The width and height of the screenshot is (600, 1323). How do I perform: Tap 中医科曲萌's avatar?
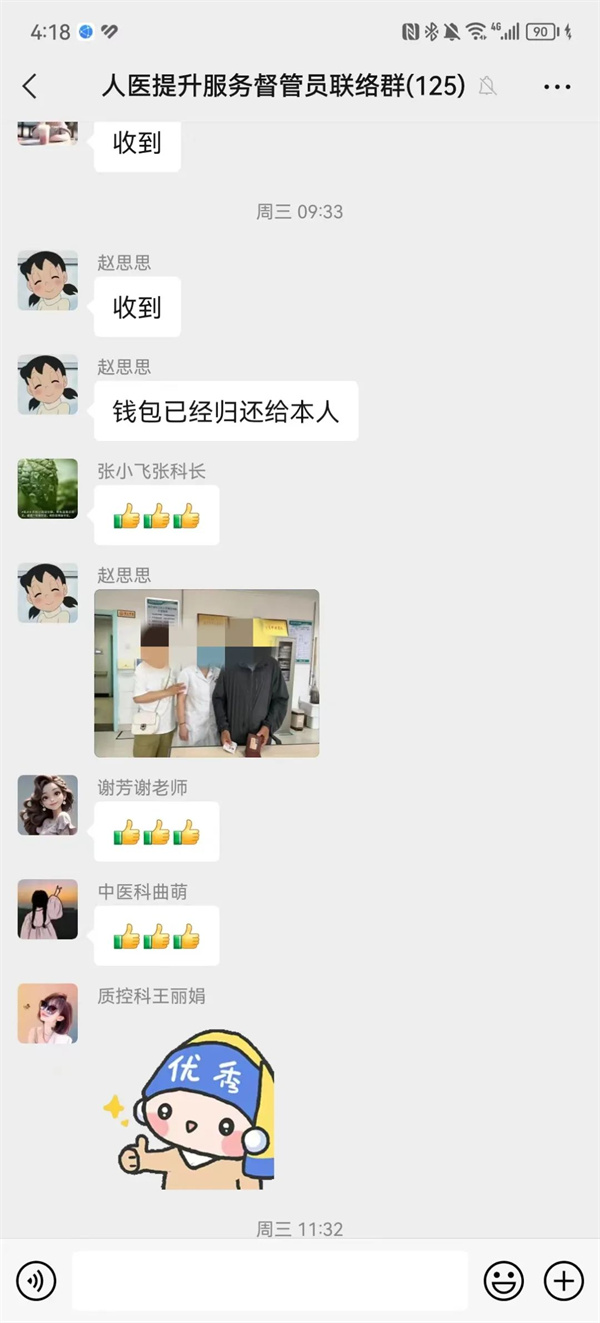48,909
